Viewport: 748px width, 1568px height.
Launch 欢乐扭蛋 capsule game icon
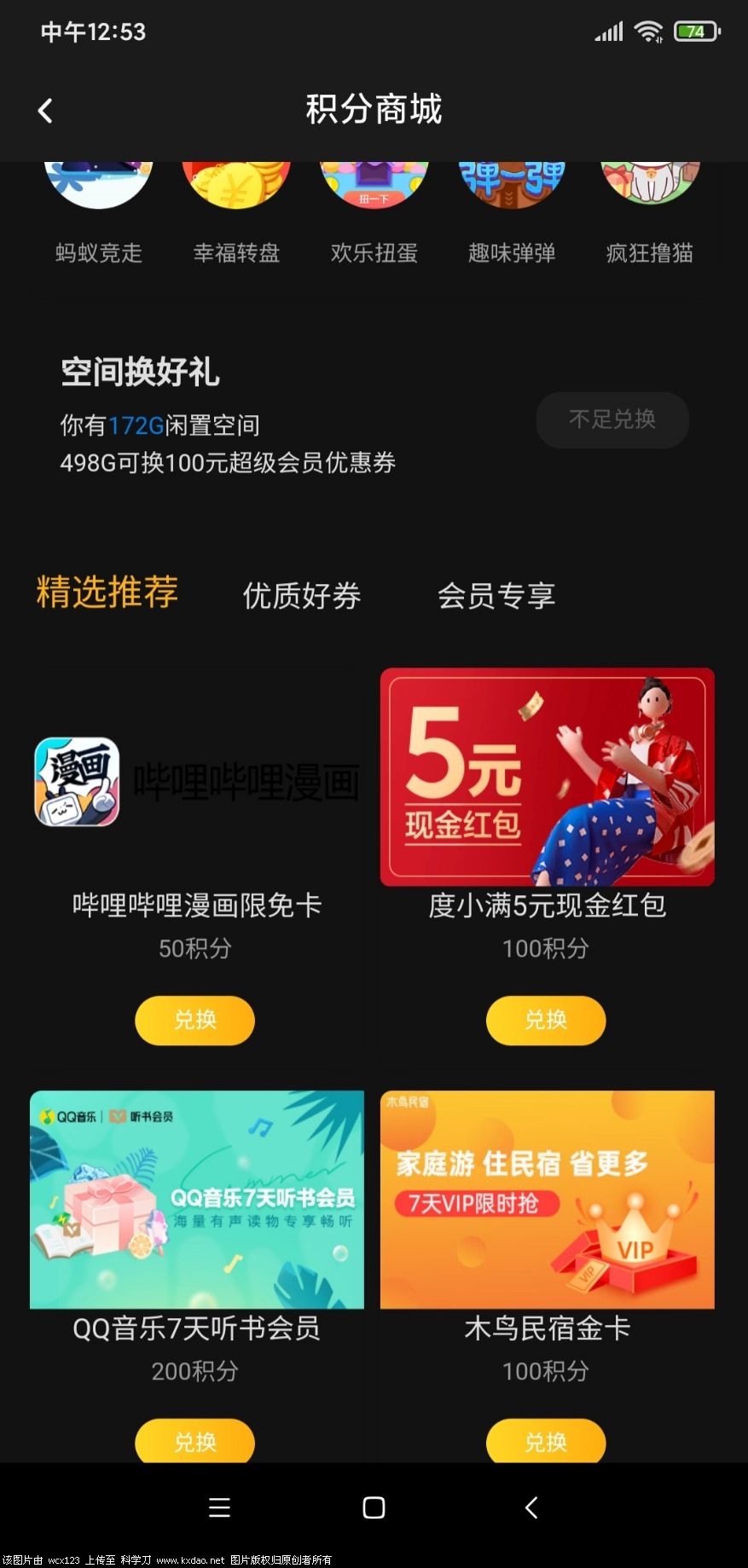(x=373, y=188)
